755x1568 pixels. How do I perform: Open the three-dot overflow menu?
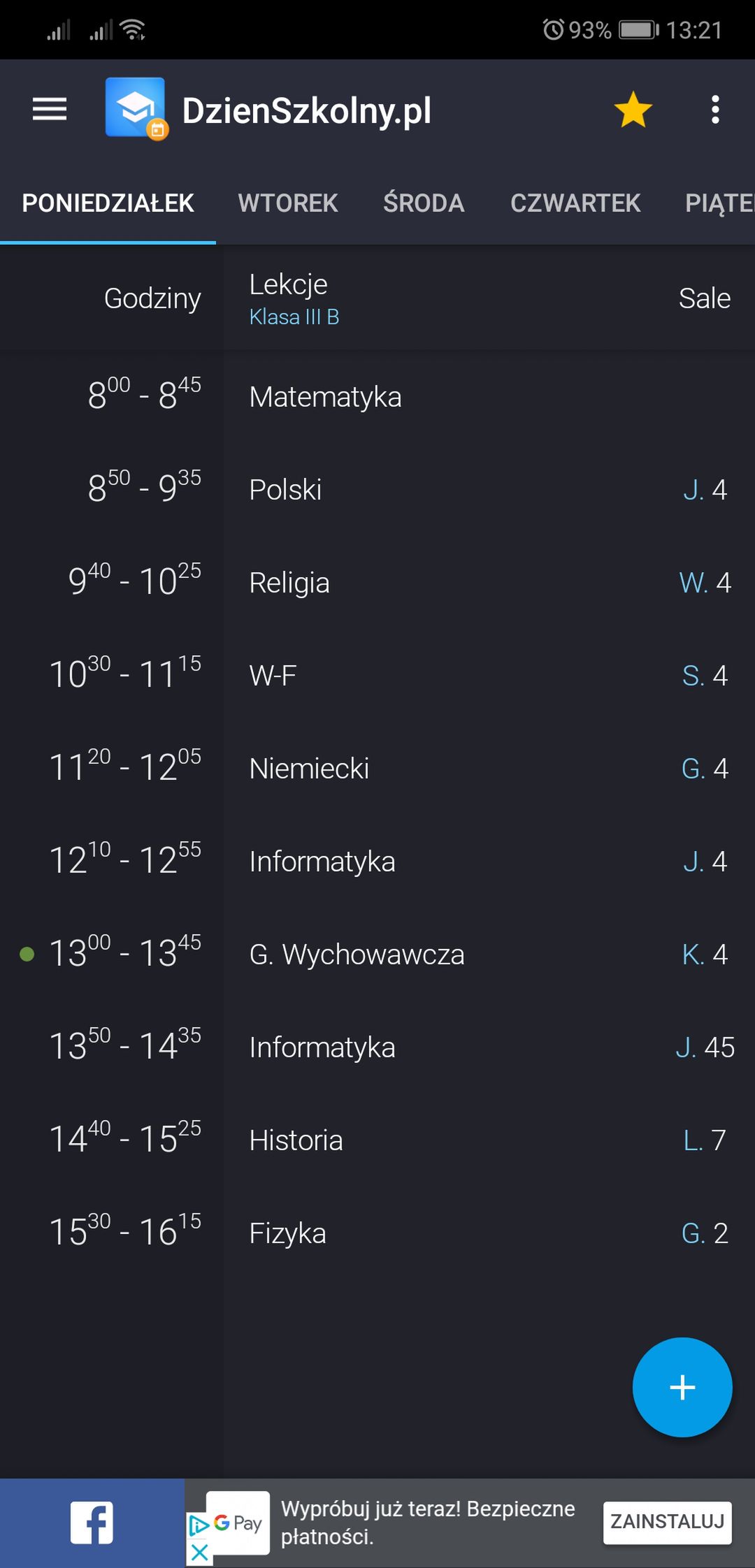714,110
